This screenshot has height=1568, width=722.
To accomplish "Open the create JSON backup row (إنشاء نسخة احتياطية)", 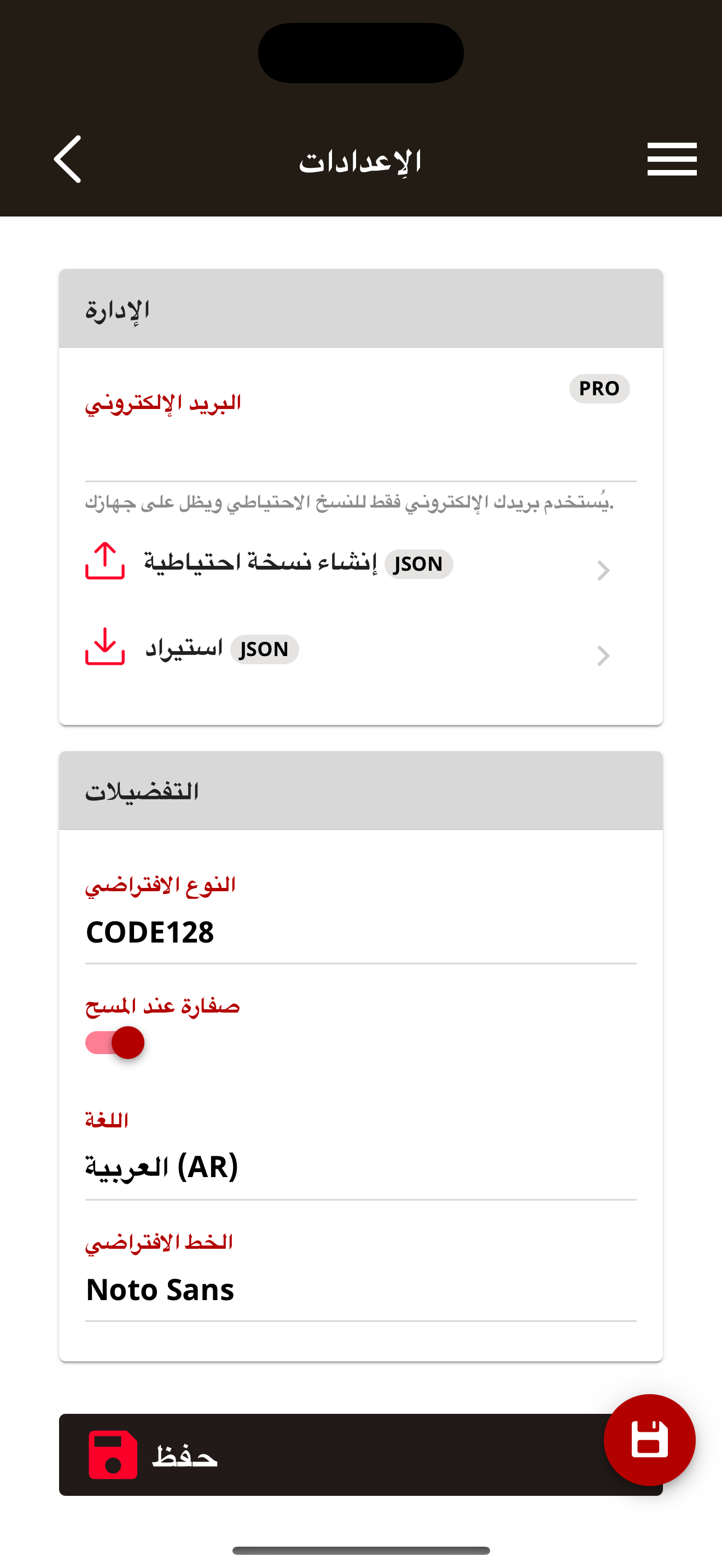I will (x=347, y=564).
